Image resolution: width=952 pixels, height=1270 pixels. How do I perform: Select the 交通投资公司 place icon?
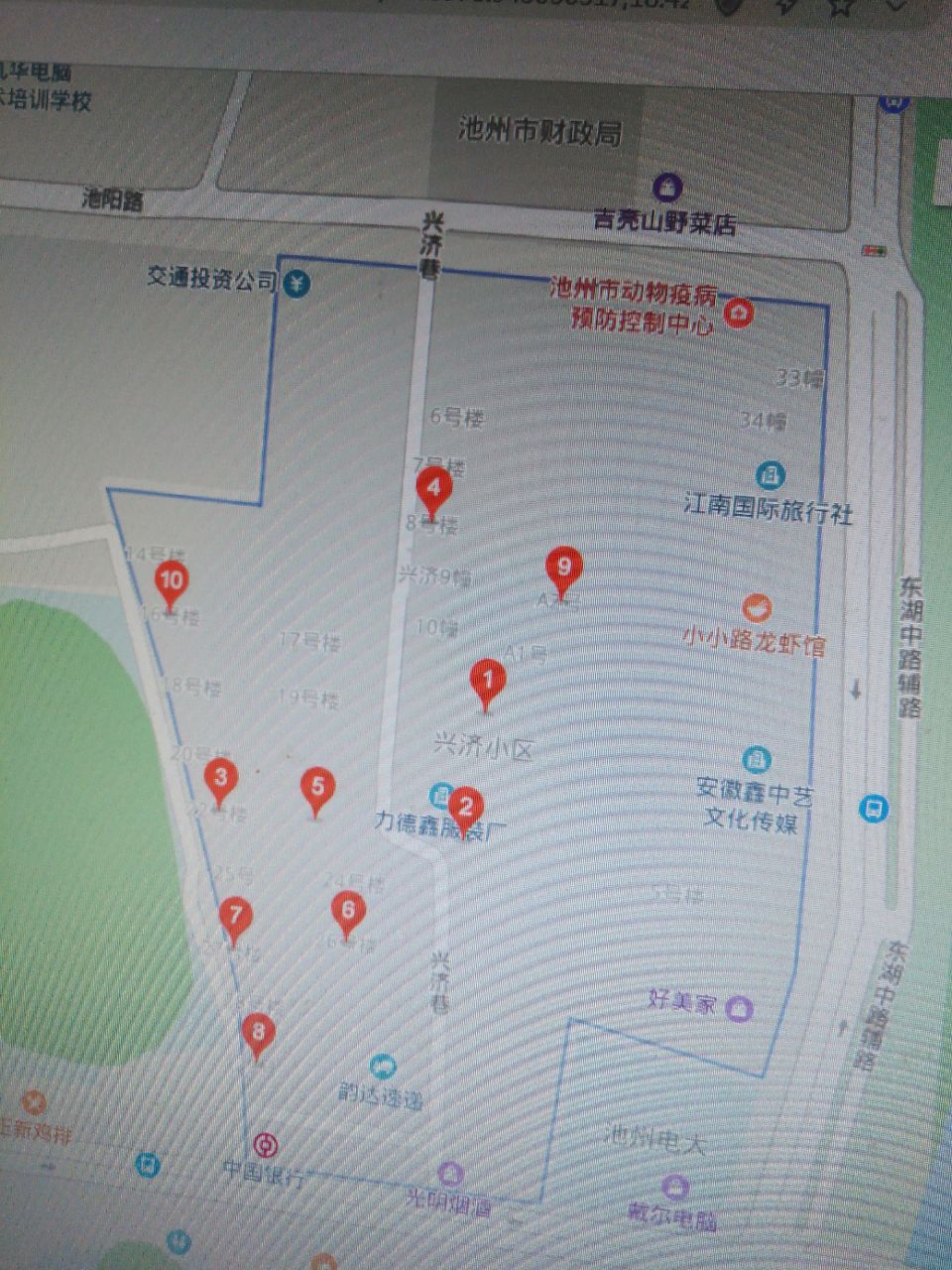point(297,285)
